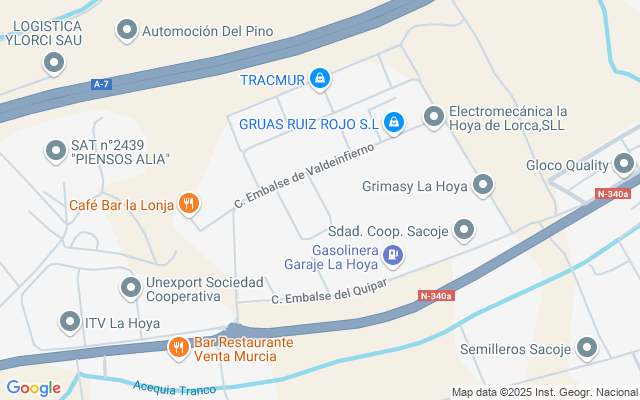The image size is (640, 400).
Task: Tap the GRUAS RUIZ ROJO S.L marker
Action: pyautogui.click(x=394, y=122)
